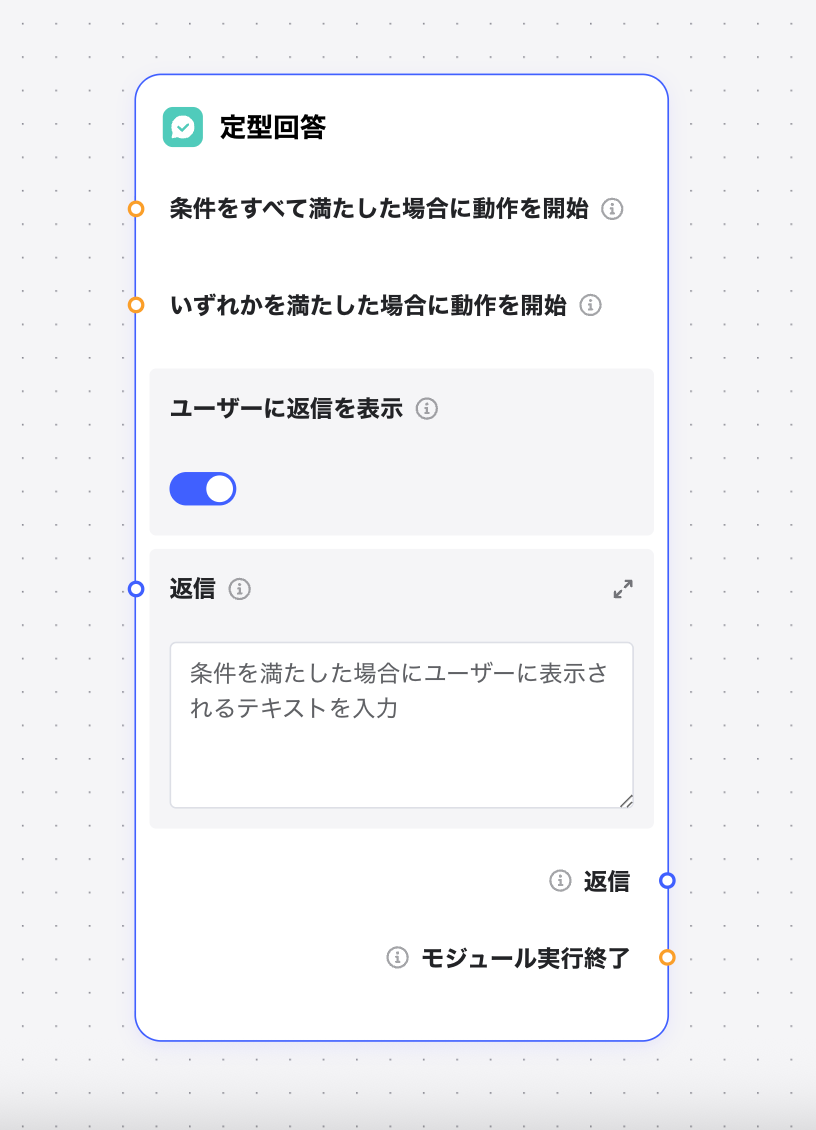
Task: Tap the いずれかを満たした場合 input connector
Action: (136, 305)
